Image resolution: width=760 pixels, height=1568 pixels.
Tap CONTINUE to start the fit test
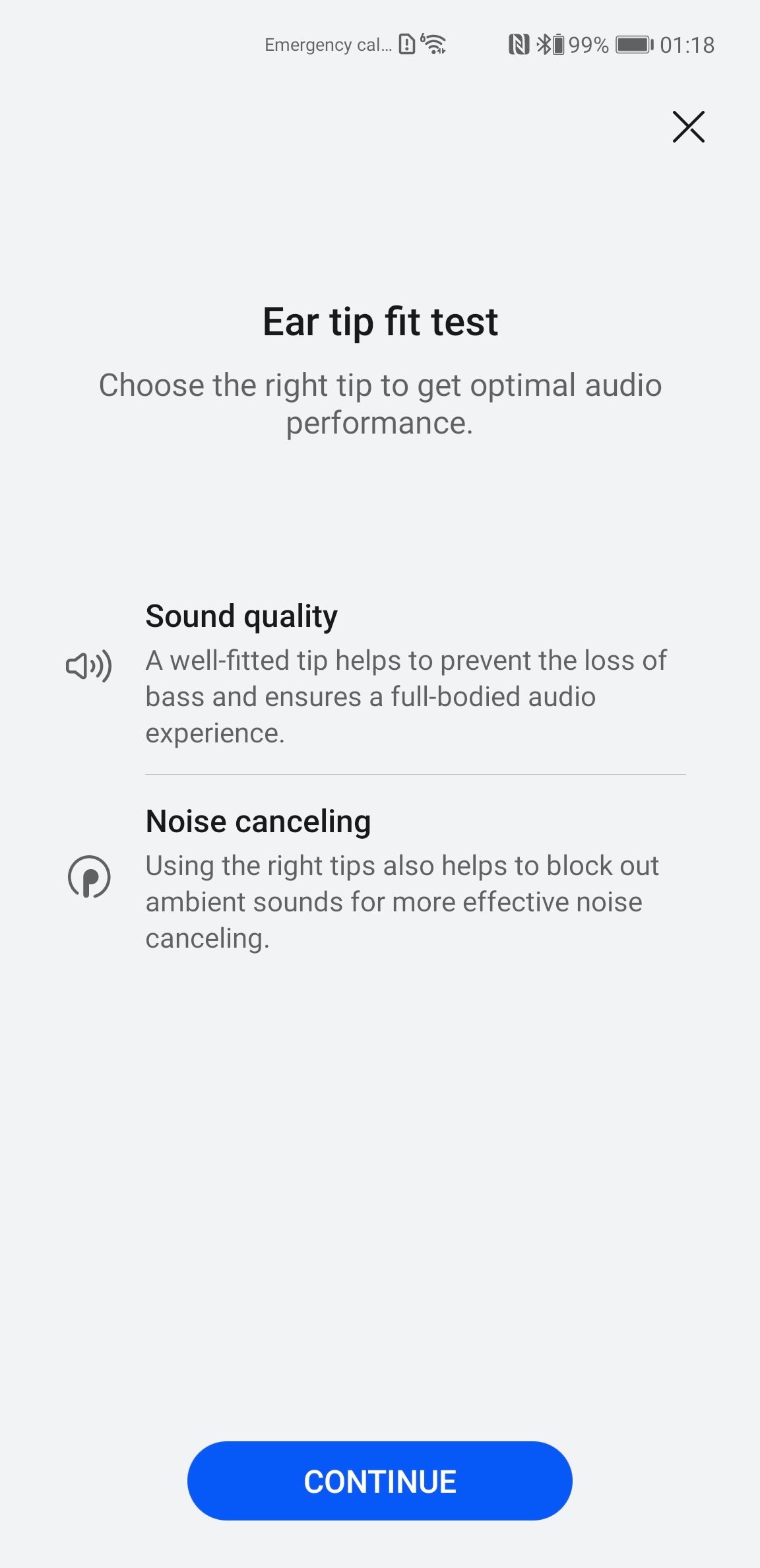click(x=380, y=1481)
